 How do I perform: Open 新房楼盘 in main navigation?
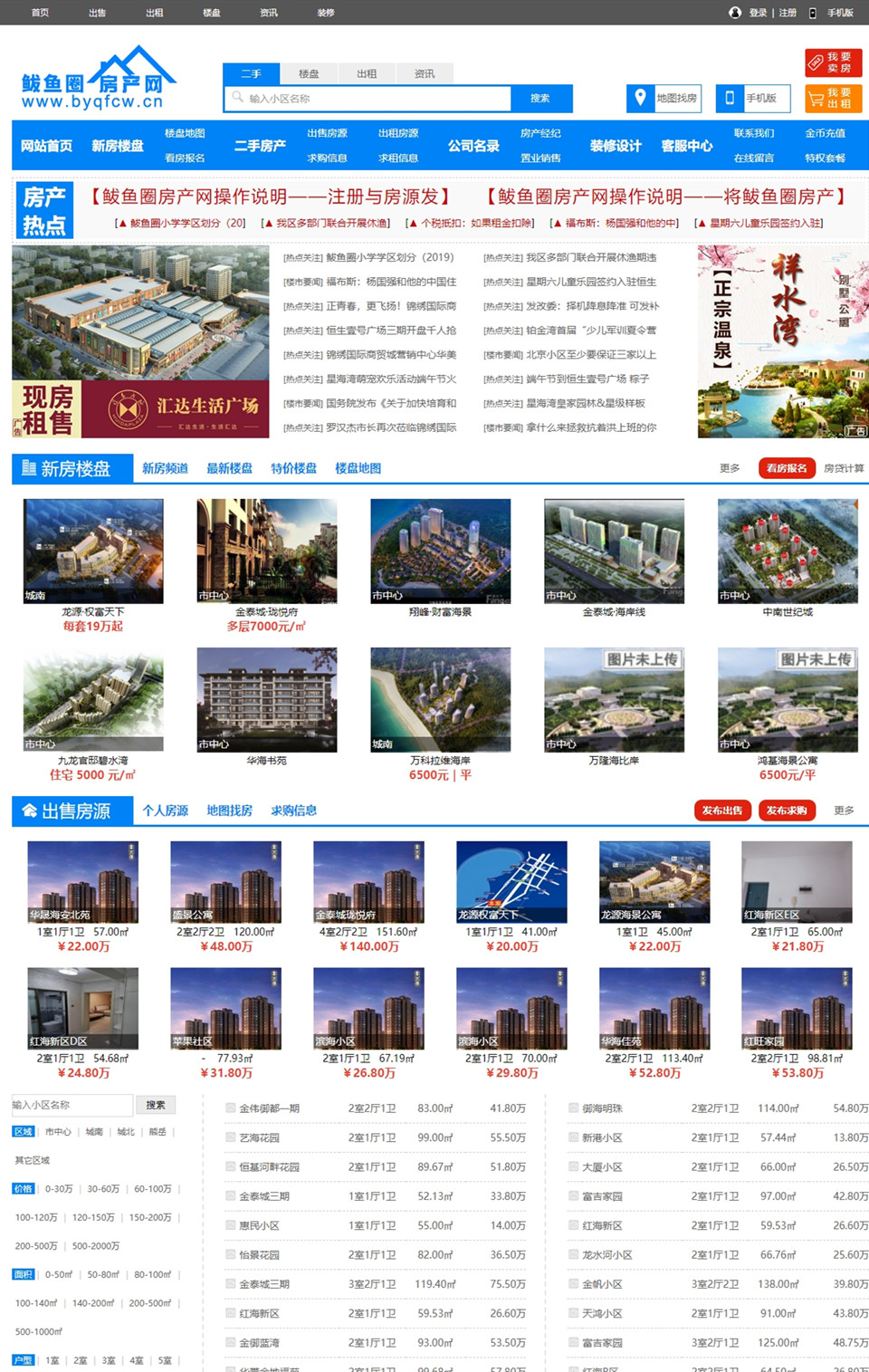point(118,146)
